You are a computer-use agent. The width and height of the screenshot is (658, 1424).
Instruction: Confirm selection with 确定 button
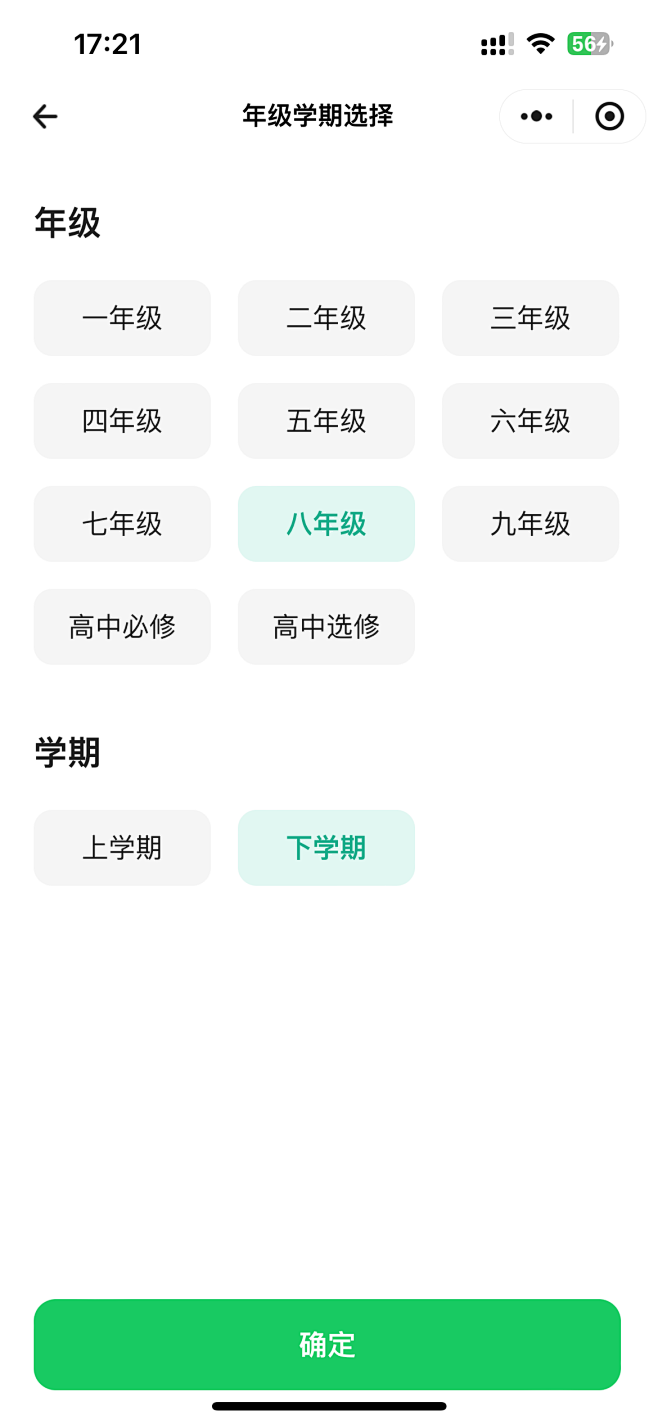(327, 1344)
